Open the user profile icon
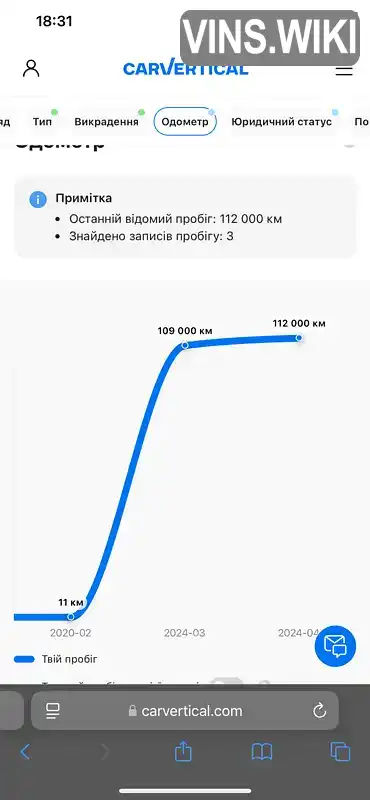The height and width of the screenshot is (800, 370). [31, 68]
